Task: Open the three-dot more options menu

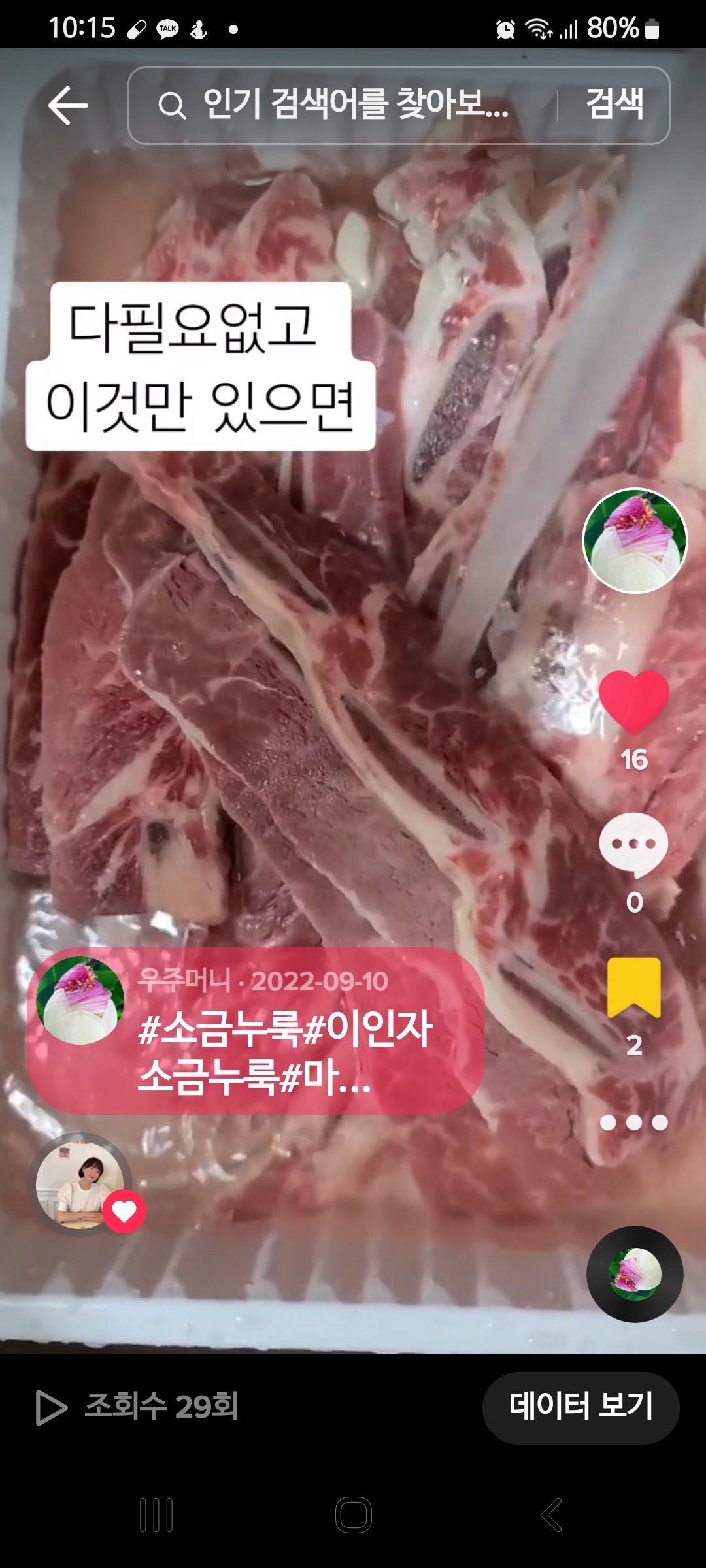Action: pyautogui.click(x=633, y=1122)
